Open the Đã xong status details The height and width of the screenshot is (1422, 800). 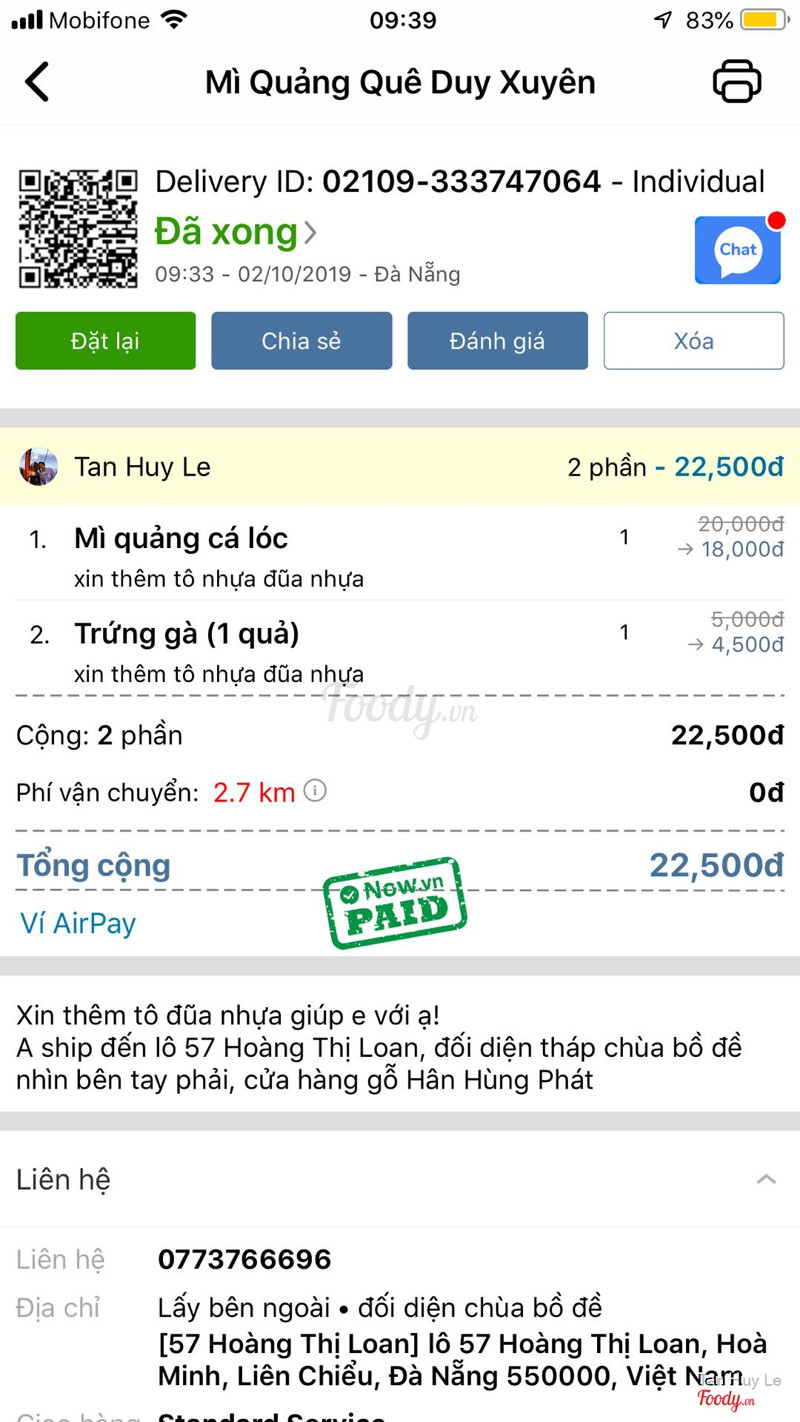coord(235,232)
